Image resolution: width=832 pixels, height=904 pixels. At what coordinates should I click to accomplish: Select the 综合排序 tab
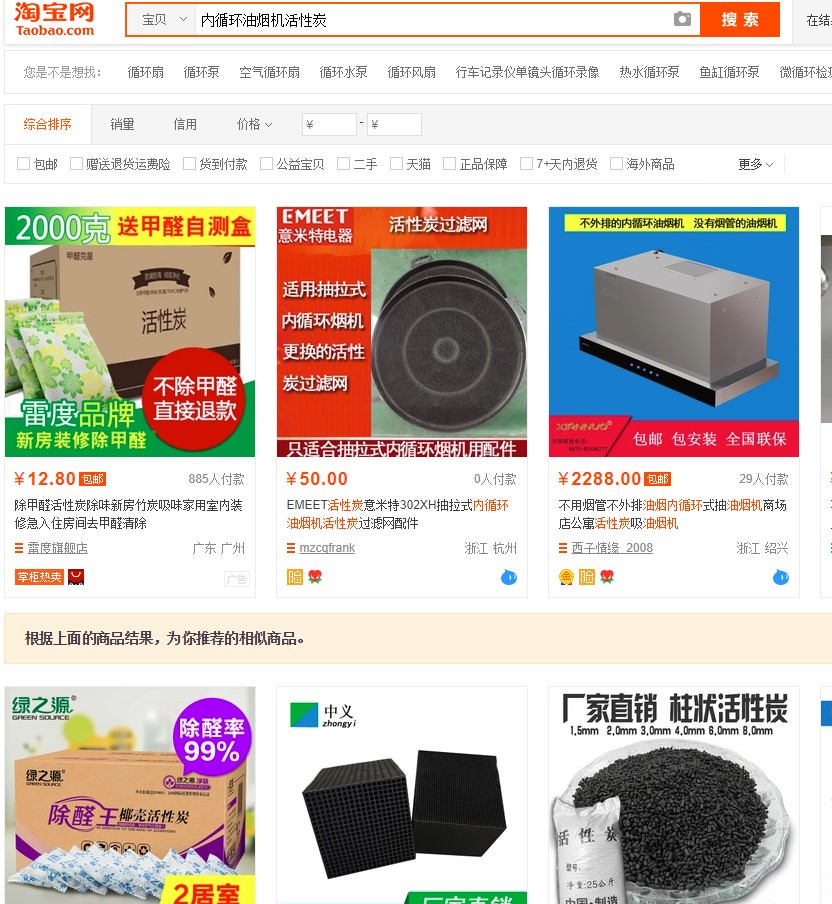(x=48, y=124)
